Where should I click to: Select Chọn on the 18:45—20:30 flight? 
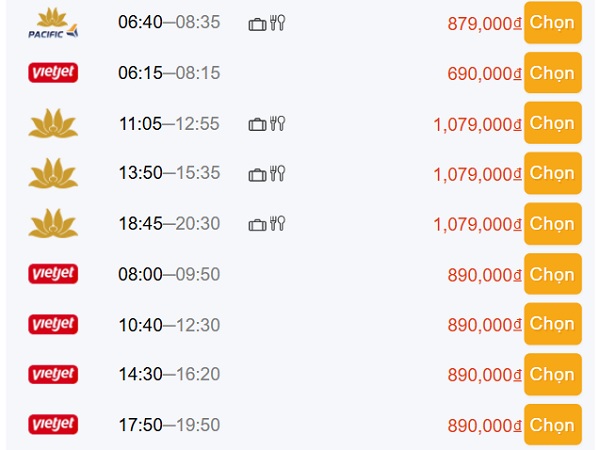pos(552,224)
